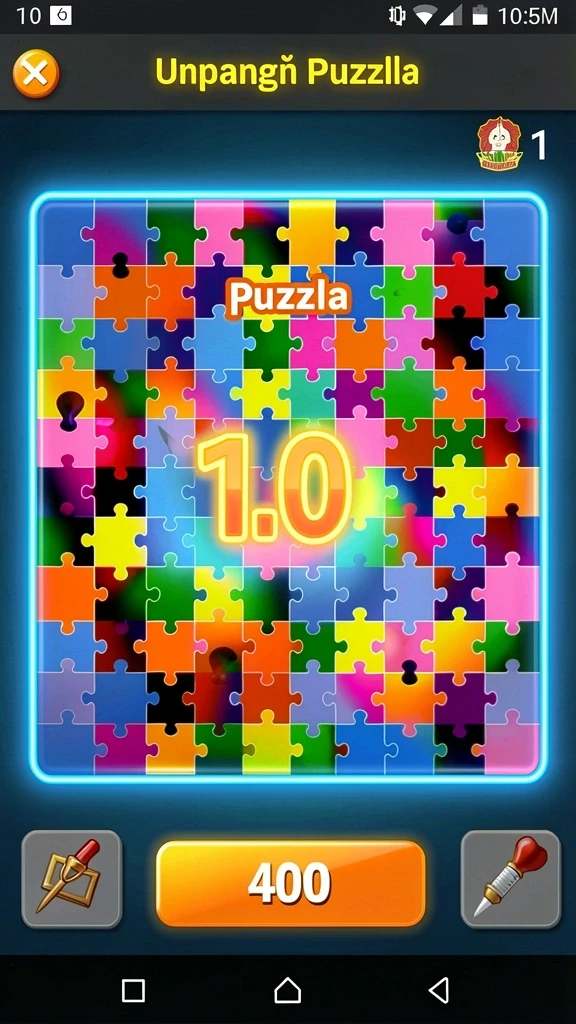Use the pin and frame tool
576x1024 pixels.
(x=72, y=879)
